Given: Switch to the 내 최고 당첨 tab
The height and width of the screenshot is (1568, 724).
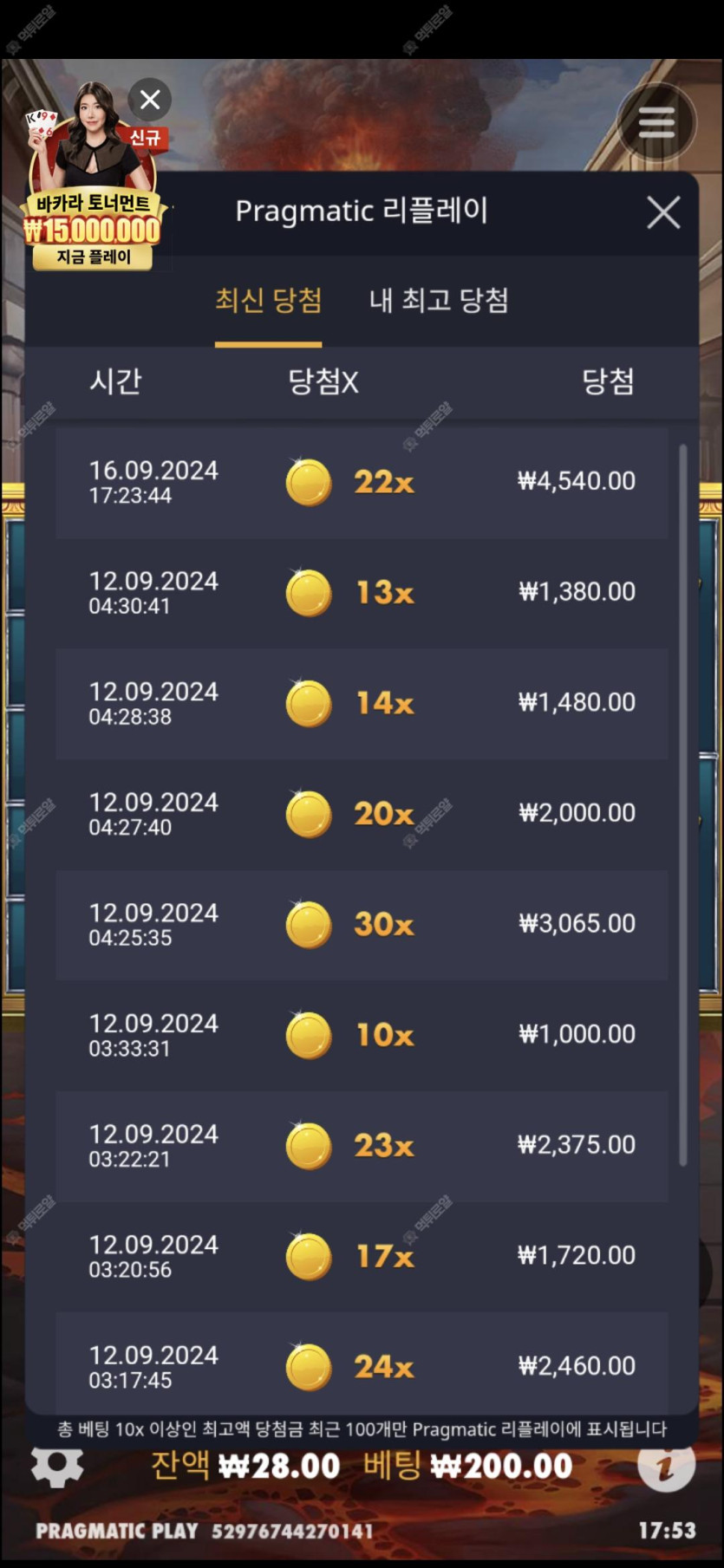Looking at the screenshot, I should tap(439, 301).
